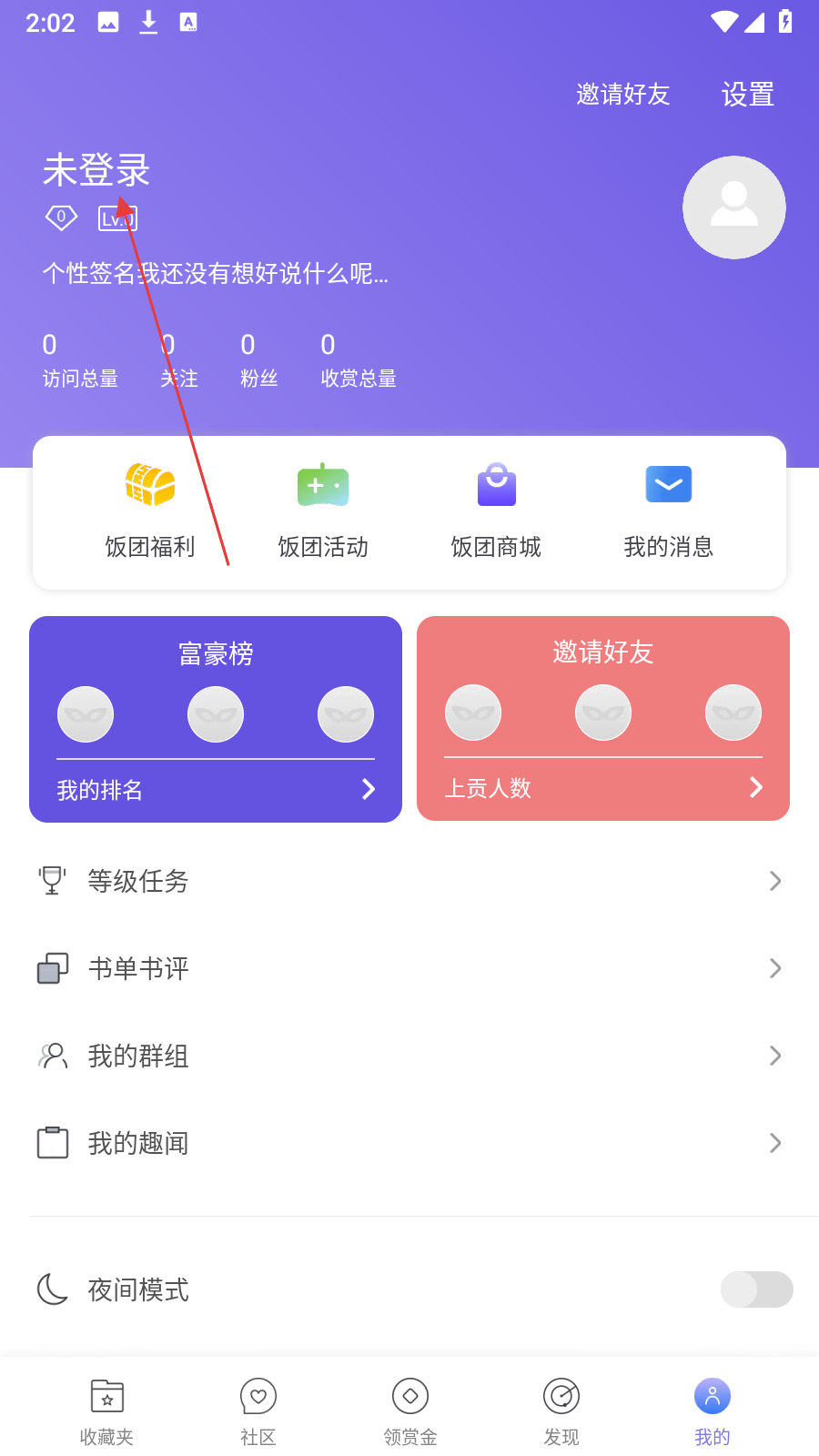This screenshot has height=1456, width=819.
Task: Open the 我的趣闻 row
Action: (x=409, y=1143)
